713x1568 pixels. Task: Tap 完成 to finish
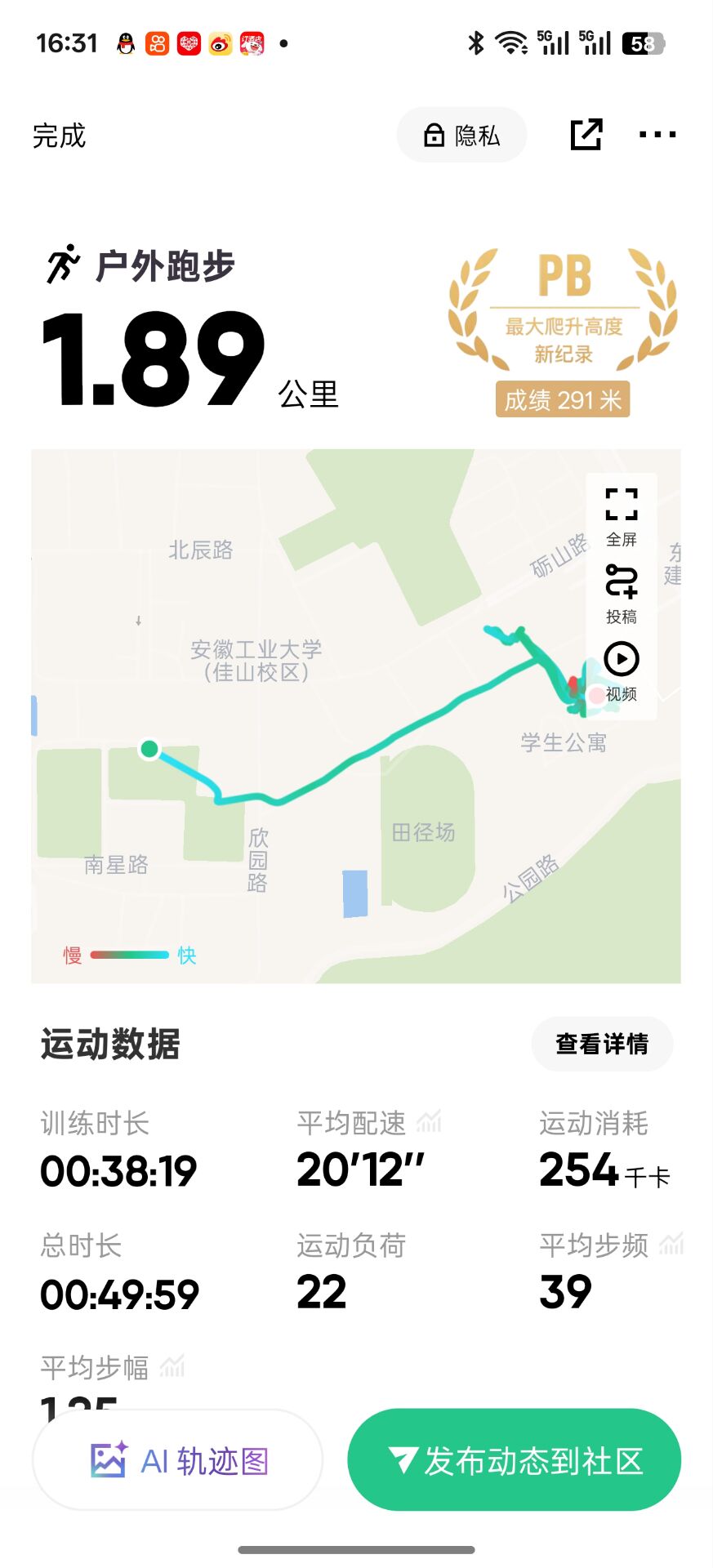[x=59, y=136]
